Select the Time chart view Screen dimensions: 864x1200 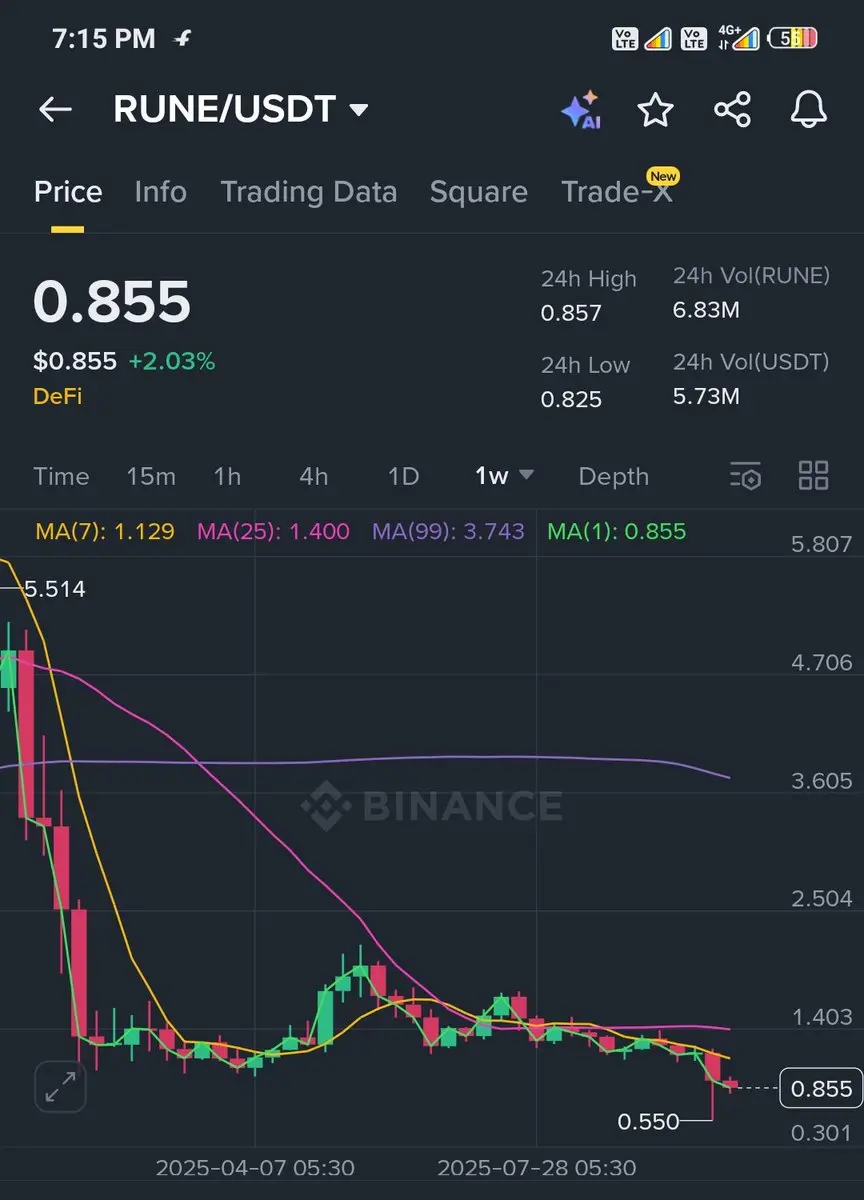click(61, 476)
